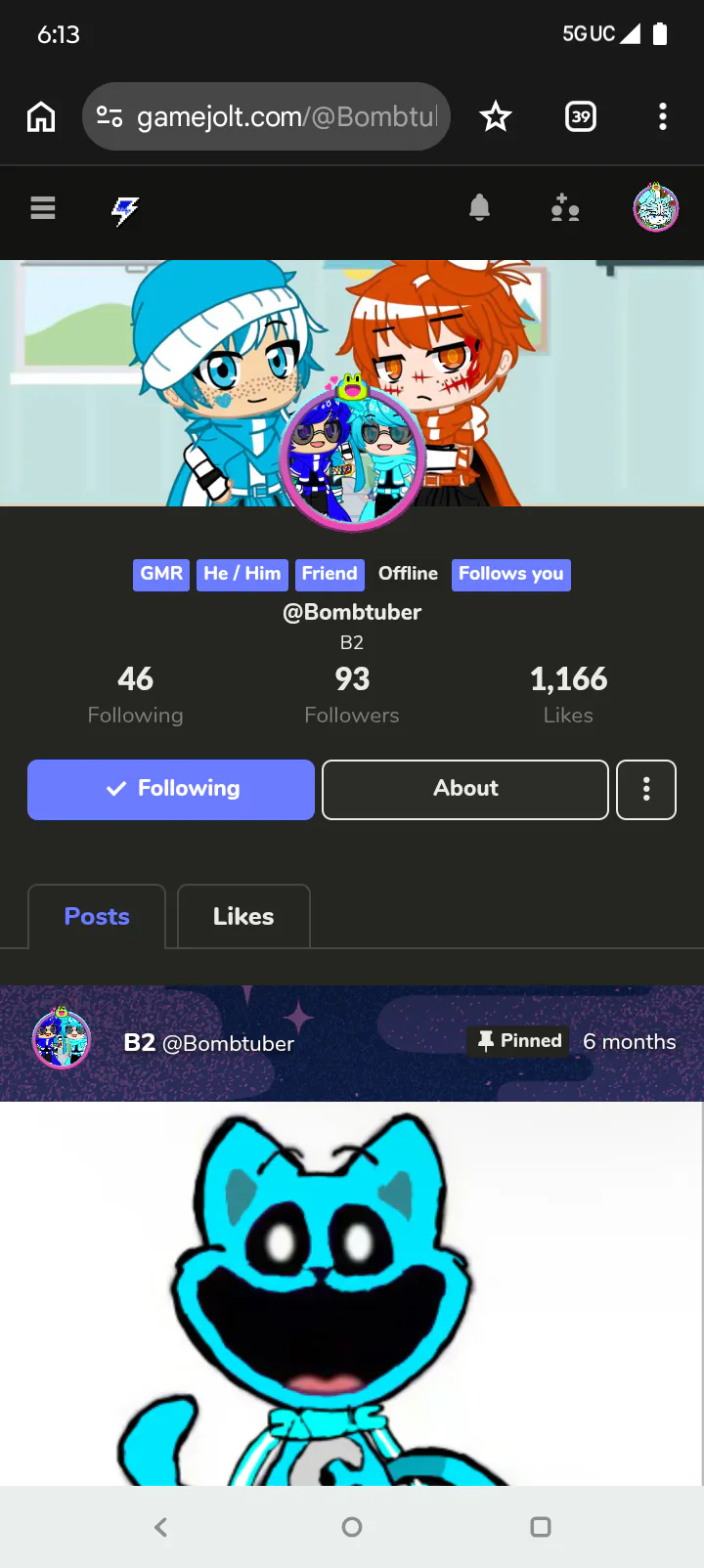
Task: Tap the browser home icon
Action: point(41,116)
